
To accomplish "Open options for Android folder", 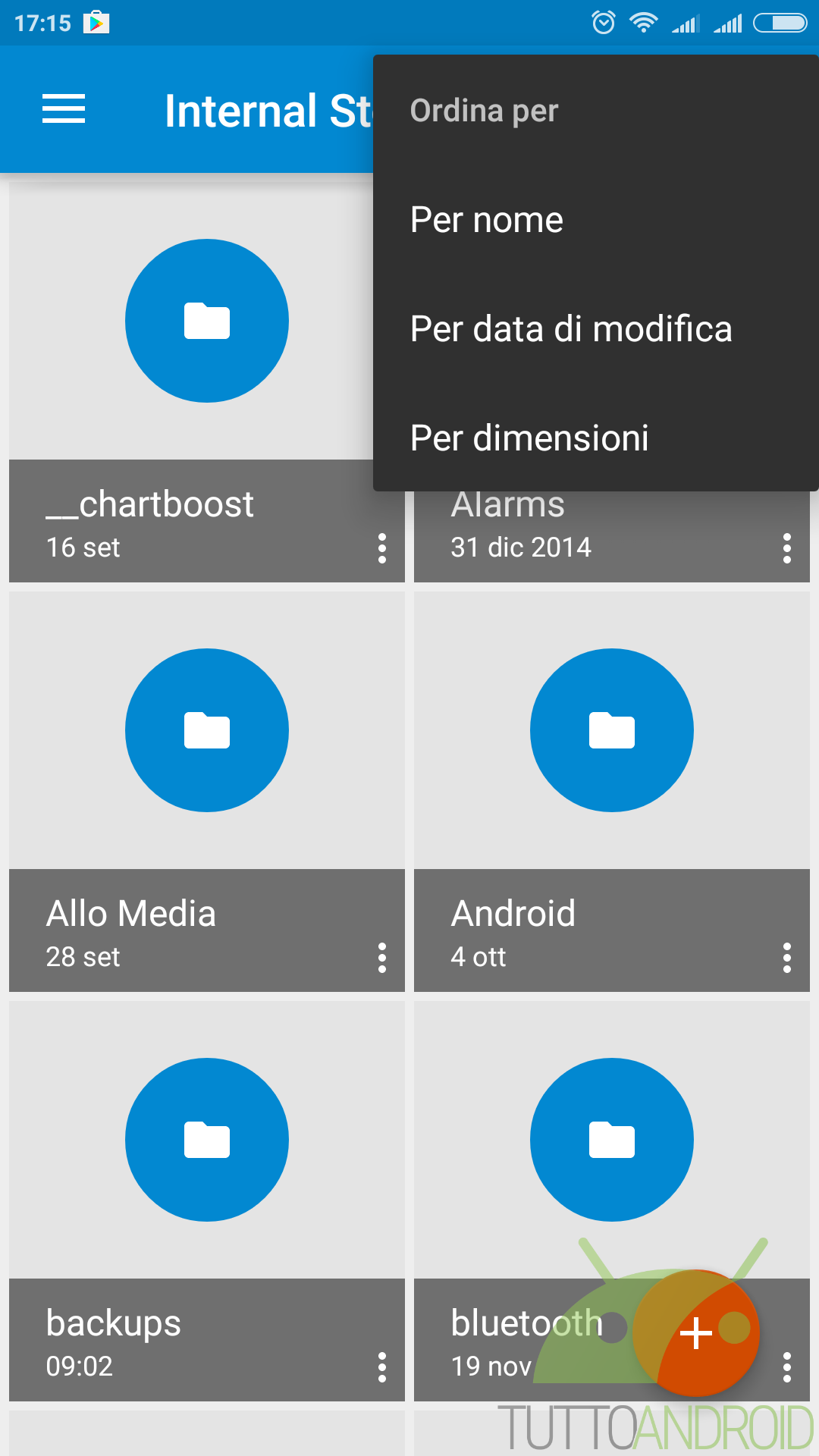I will (787, 957).
